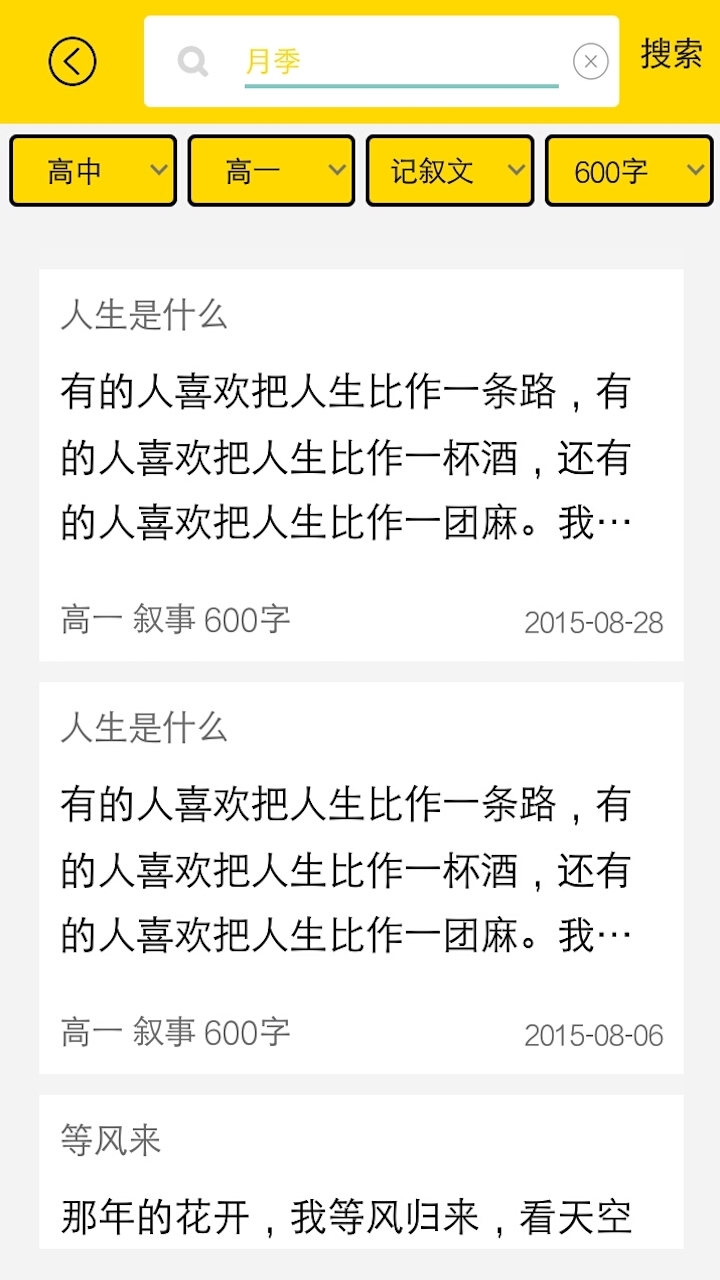Image resolution: width=720 pixels, height=1280 pixels.
Task: Open the first 人生是什么 essay
Action: point(360,460)
